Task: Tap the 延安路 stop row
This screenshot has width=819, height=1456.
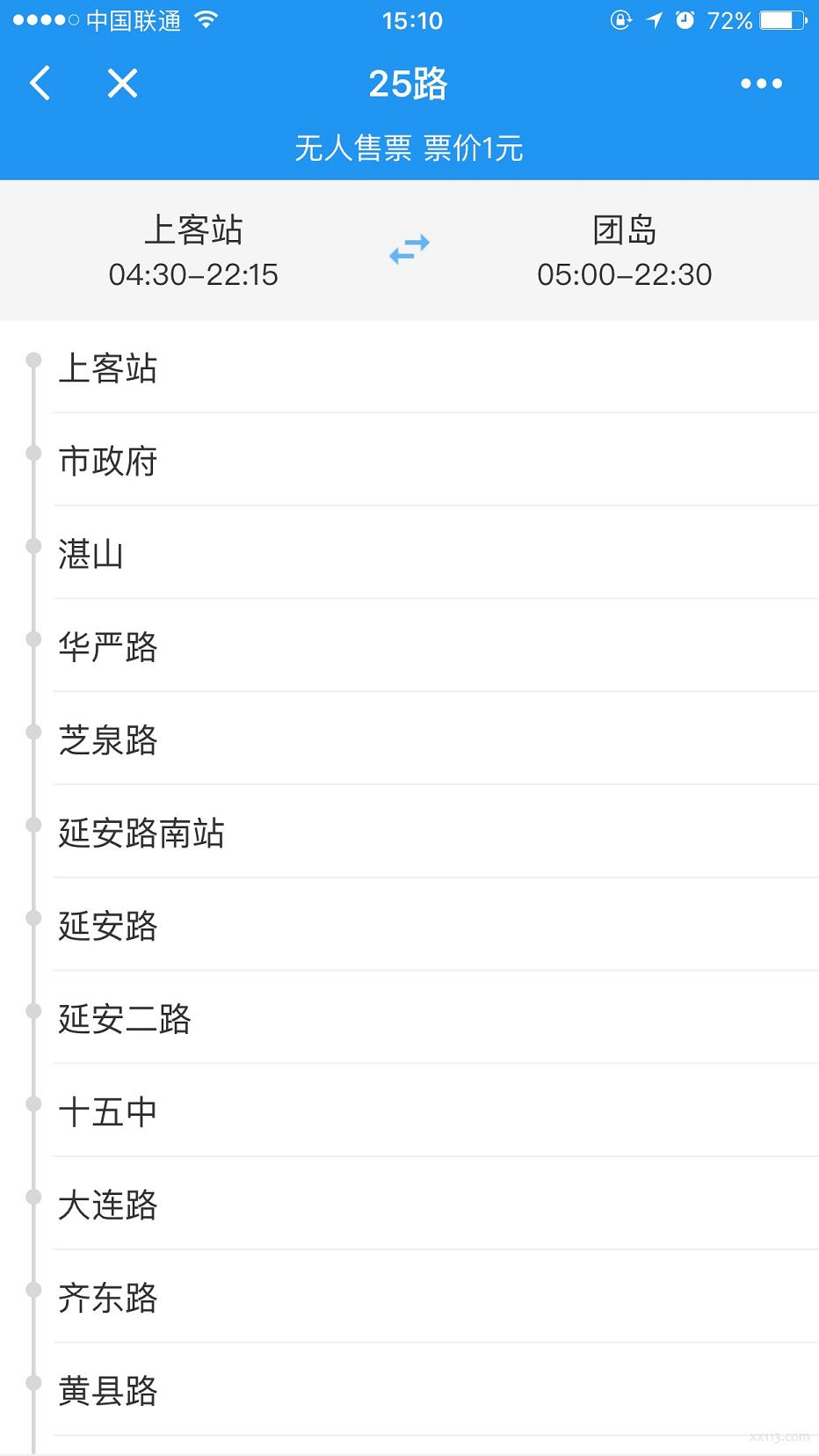Action: 409,926
